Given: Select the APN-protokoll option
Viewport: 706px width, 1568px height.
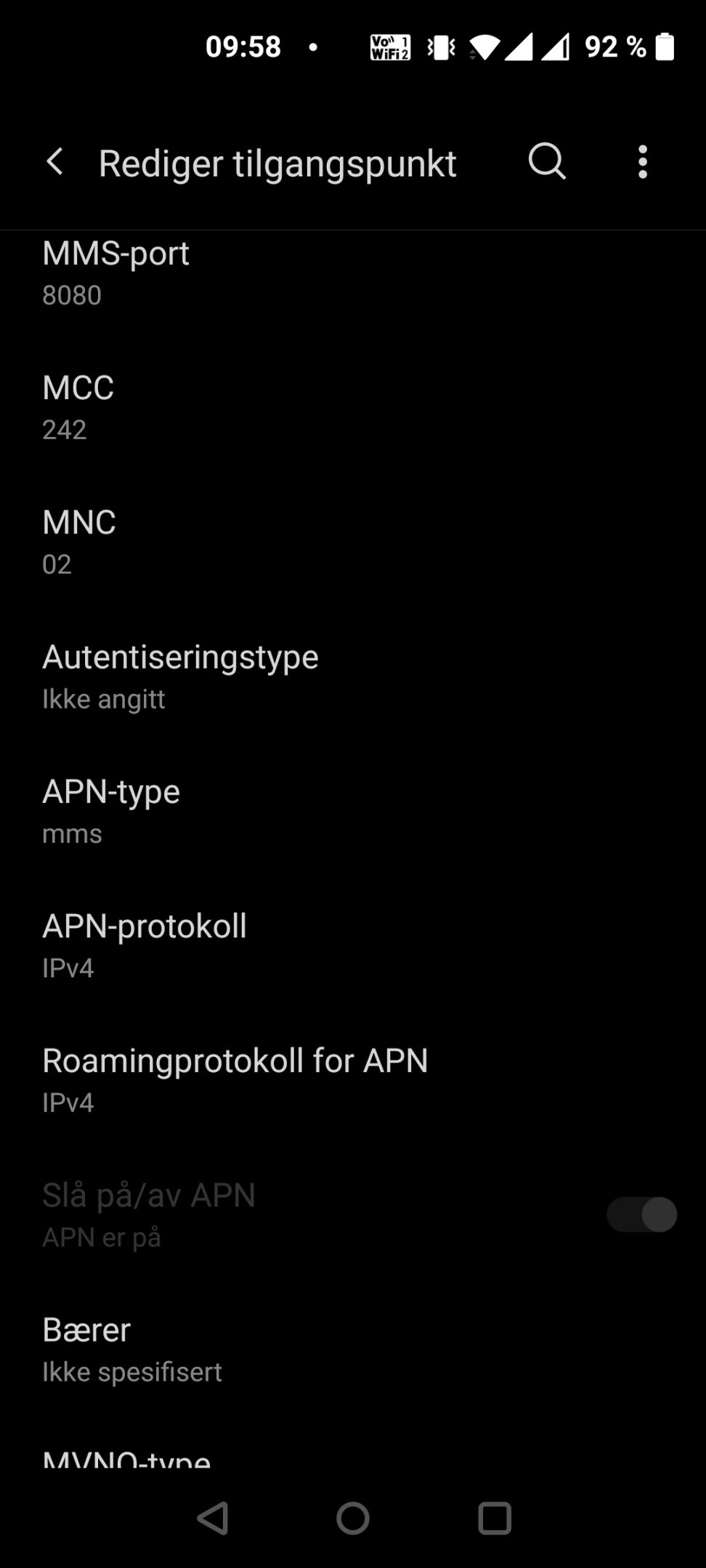Looking at the screenshot, I should click(353, 946).
